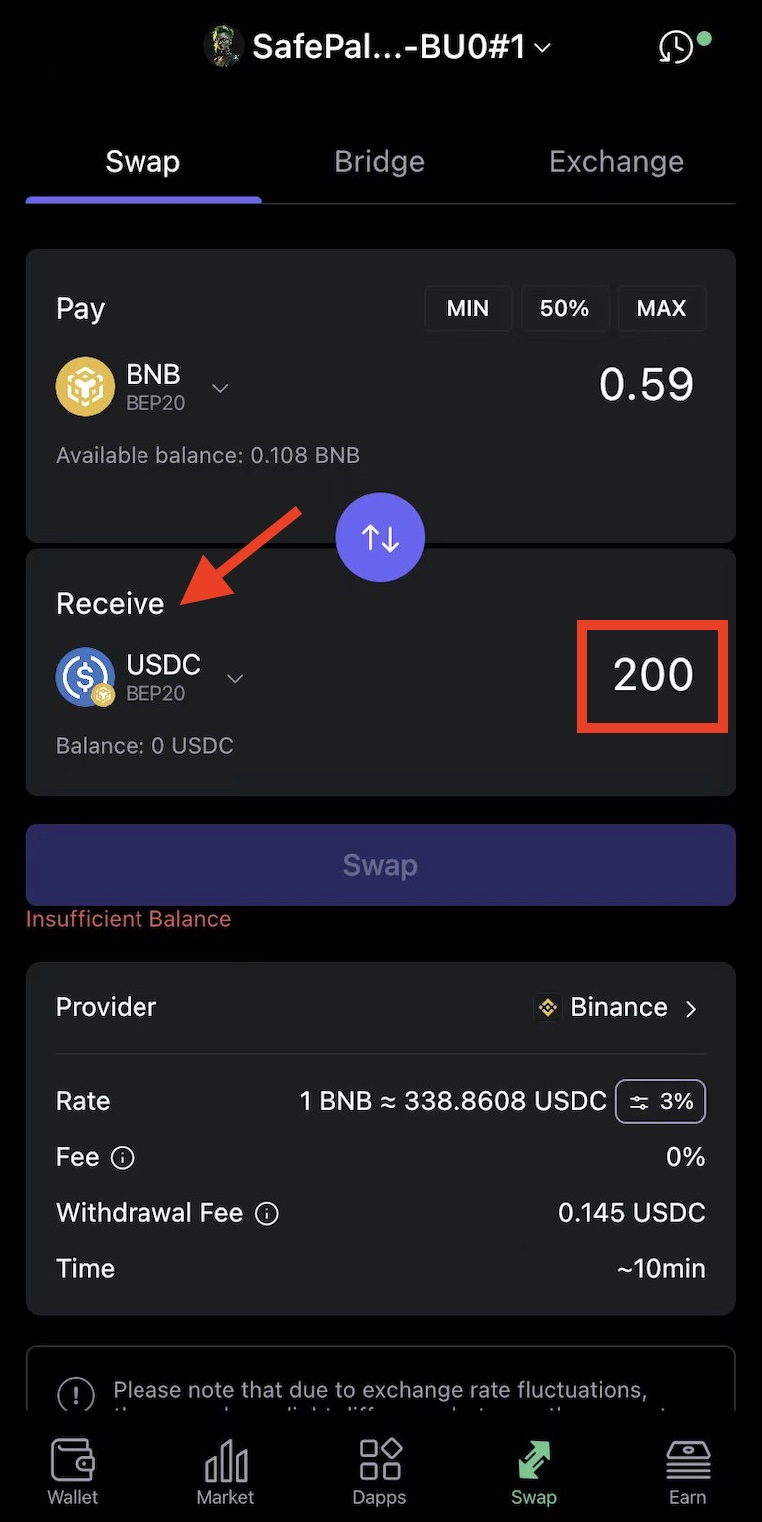Open the wallet account switcher dropdown

coord(541,46)
